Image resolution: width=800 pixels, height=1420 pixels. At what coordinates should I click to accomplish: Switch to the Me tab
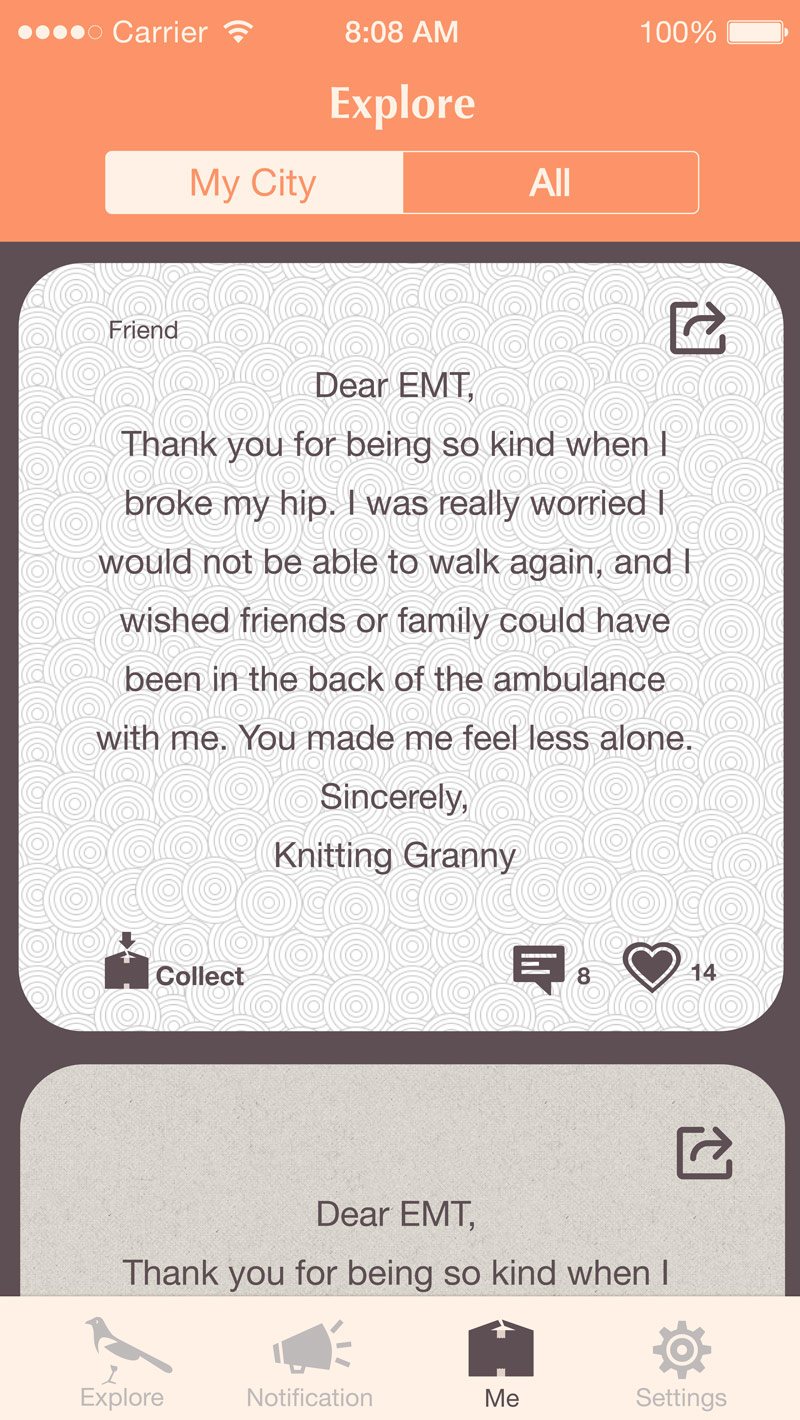501,1362
